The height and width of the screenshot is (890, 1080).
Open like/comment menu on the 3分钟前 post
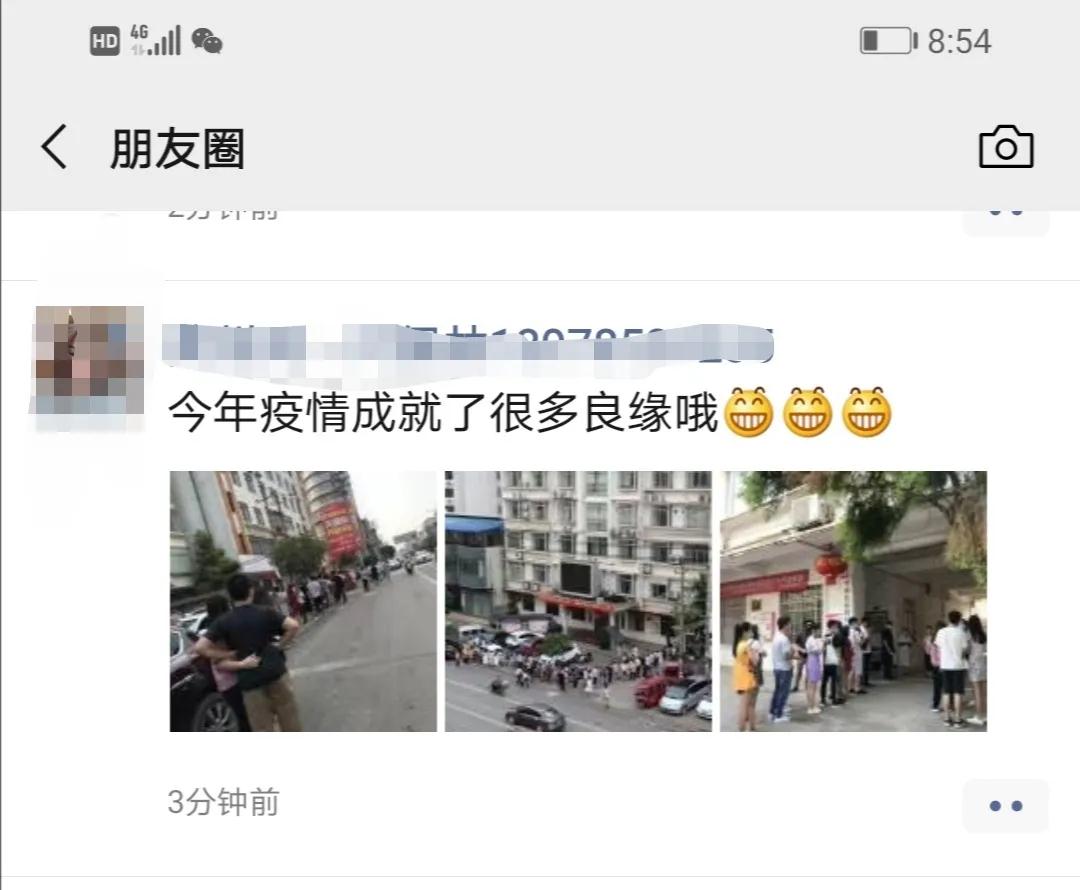(x=1005, y=805)
